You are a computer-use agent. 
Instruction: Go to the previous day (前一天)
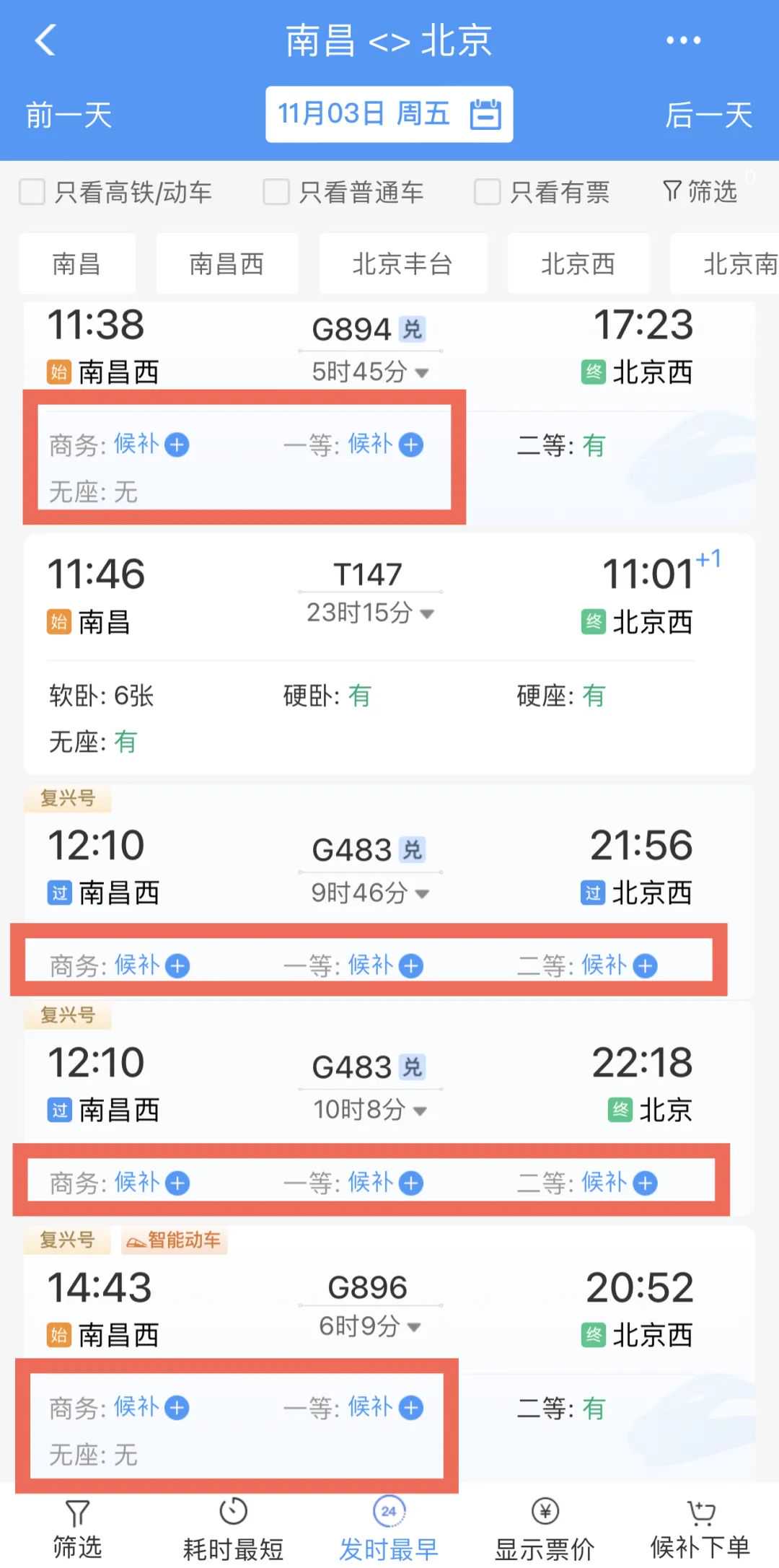(69, 115)
